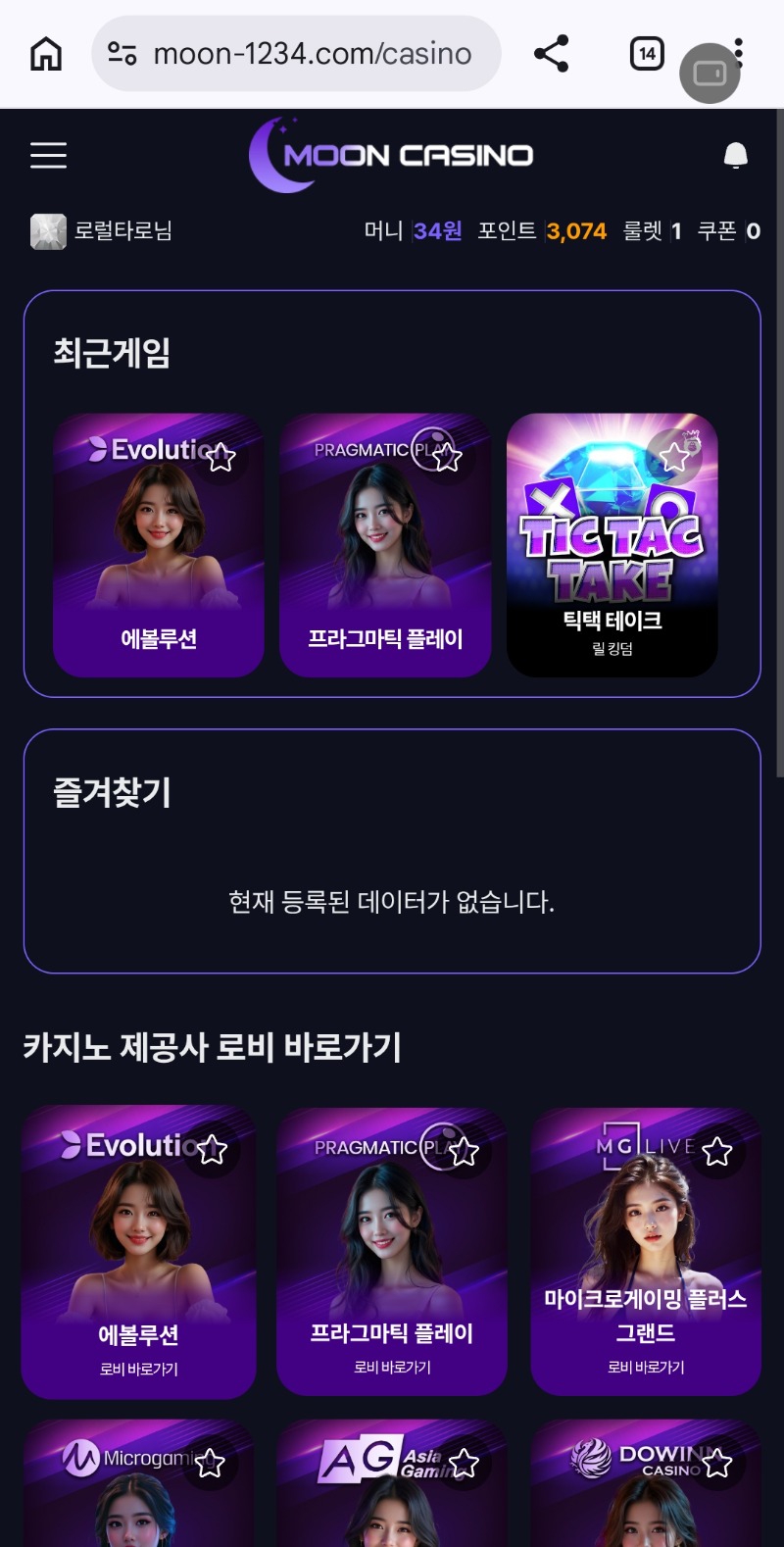Open the notifications bell
Viewport: 784px width, 1547px height.
click(x=735, y=156)
